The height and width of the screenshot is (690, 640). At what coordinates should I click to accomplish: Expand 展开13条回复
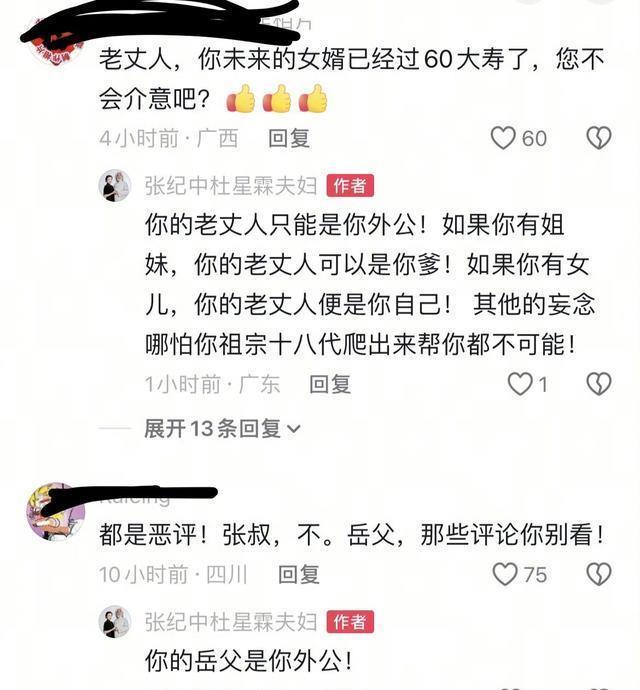pos(222,429)
